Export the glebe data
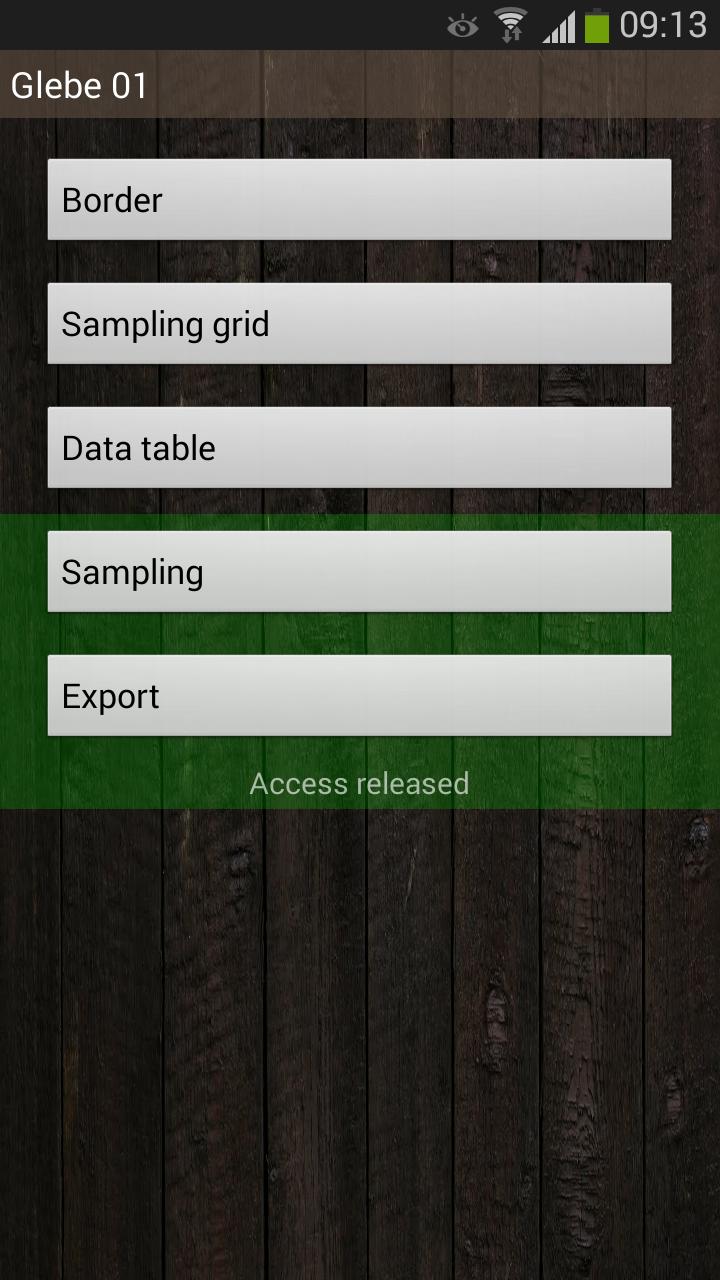Screen dimensions: 720x1280 point(360,695)
